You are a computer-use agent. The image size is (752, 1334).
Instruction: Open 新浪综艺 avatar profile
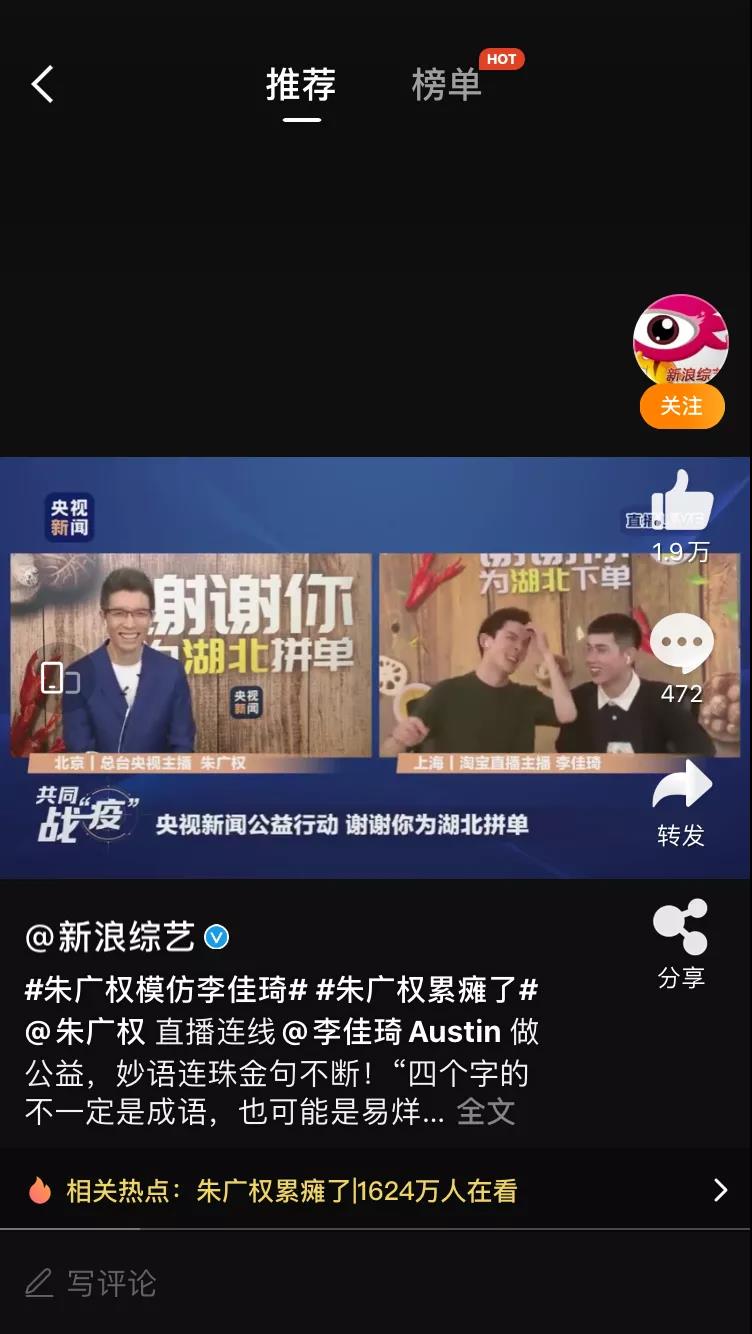681,342
